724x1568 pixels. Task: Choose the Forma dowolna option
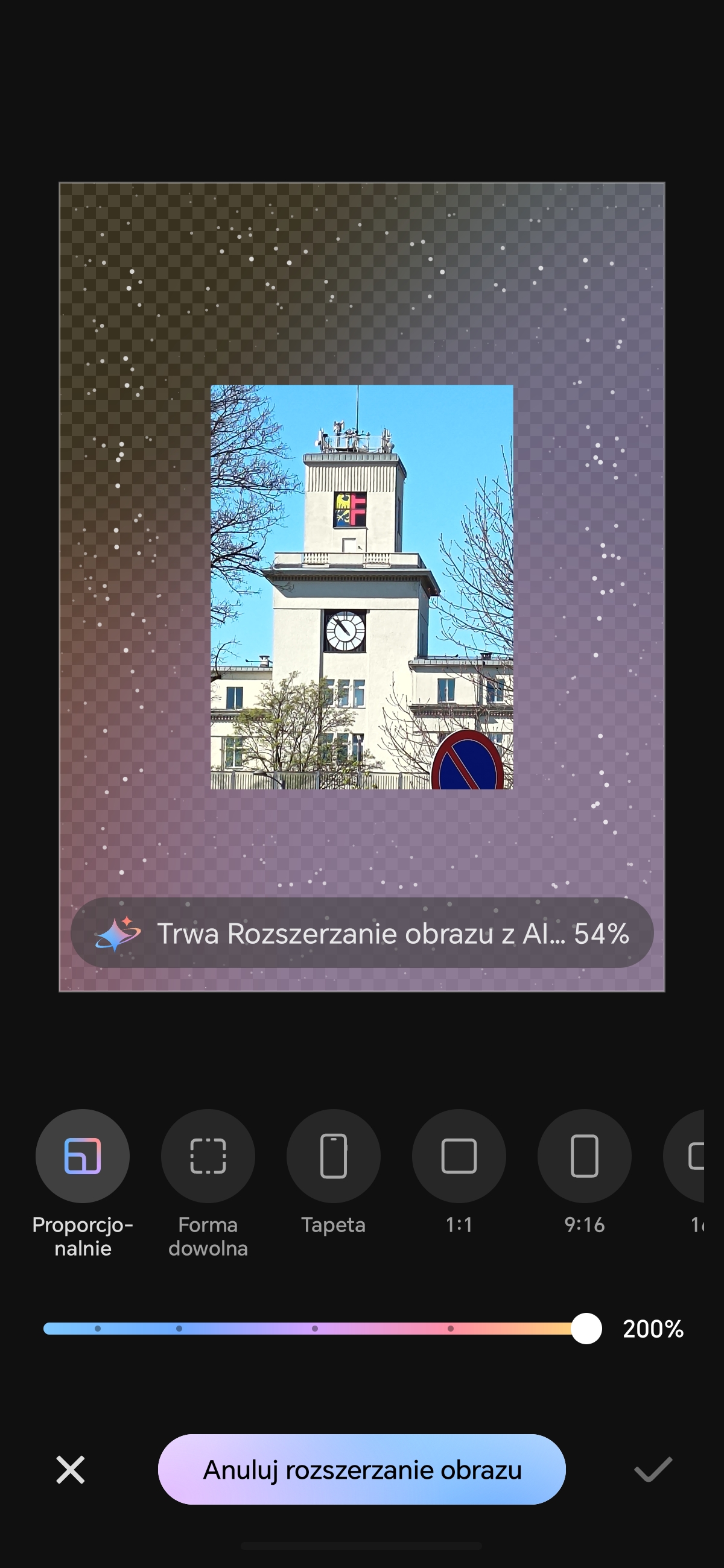tap(208, 1155)
